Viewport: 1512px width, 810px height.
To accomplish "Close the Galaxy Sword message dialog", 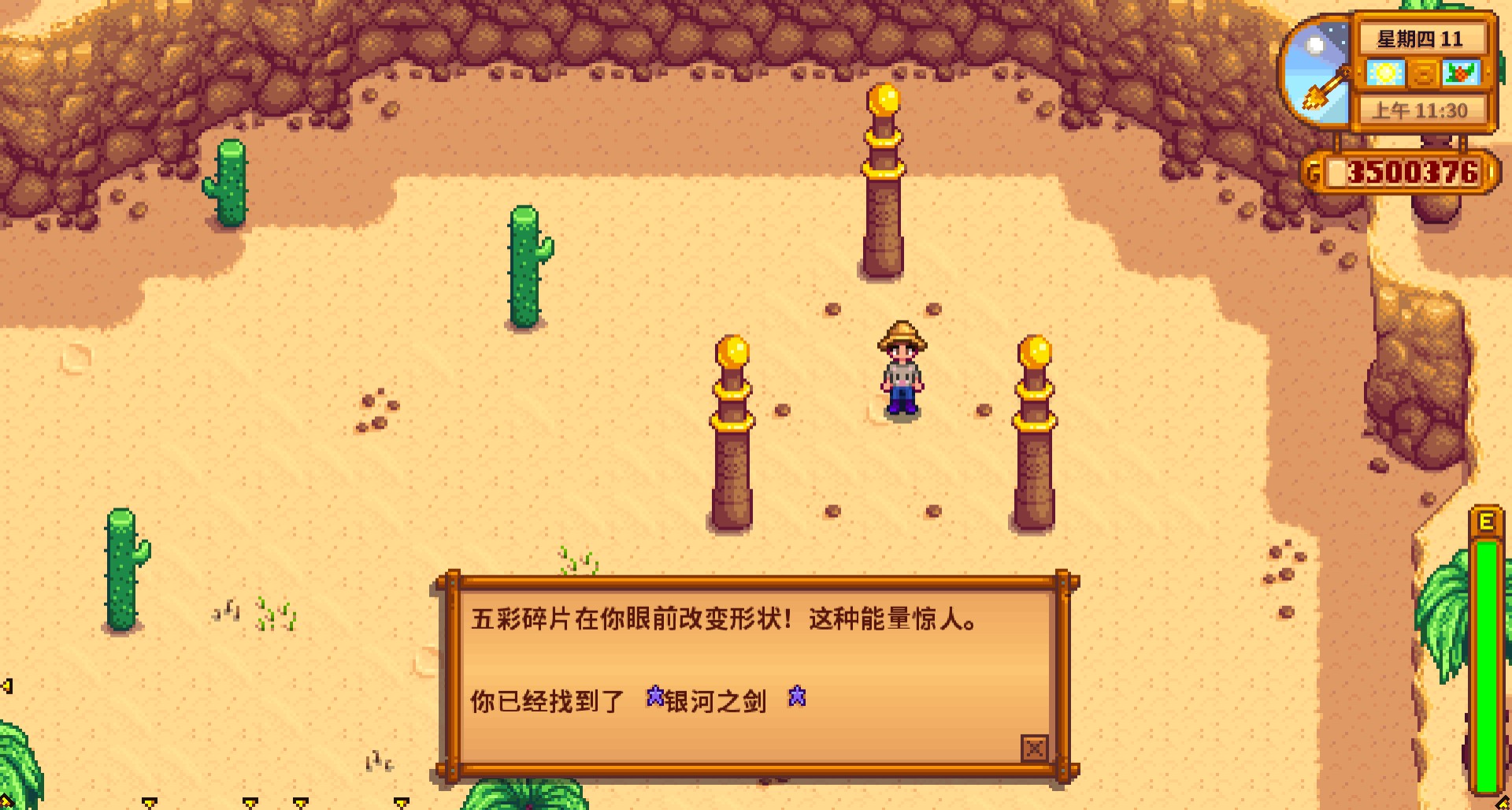I will (x=1033, y=748).
